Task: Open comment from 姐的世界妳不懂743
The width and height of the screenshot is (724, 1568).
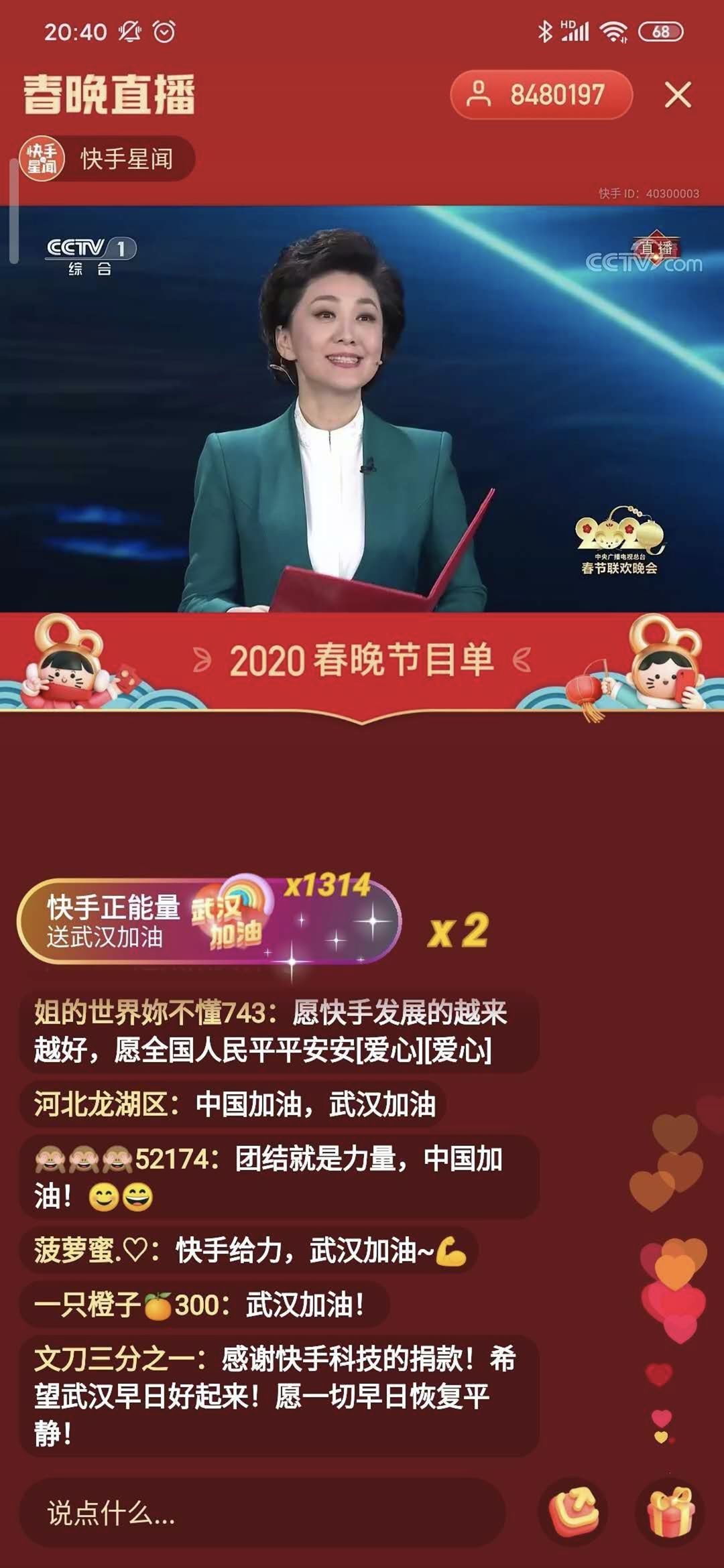Action: (x=278, y=1032)
